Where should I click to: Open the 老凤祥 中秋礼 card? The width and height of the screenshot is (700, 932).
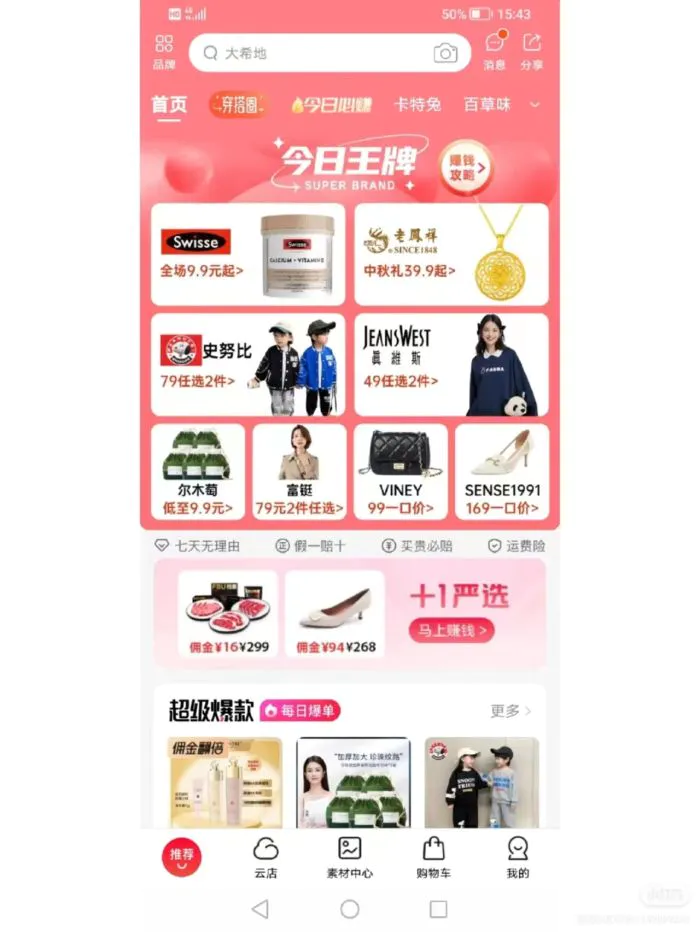[451, 254]
